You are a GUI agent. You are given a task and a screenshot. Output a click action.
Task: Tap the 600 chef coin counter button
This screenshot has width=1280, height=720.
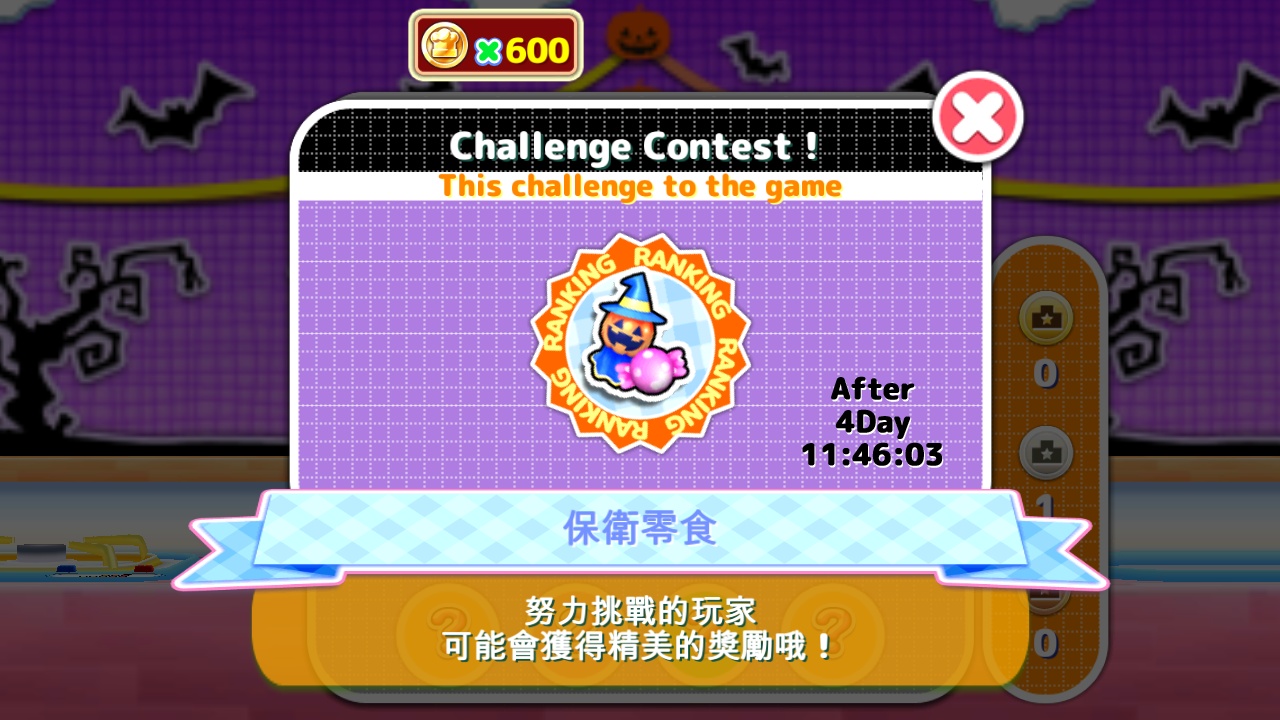pyautogui.click(x=496, y=47)
